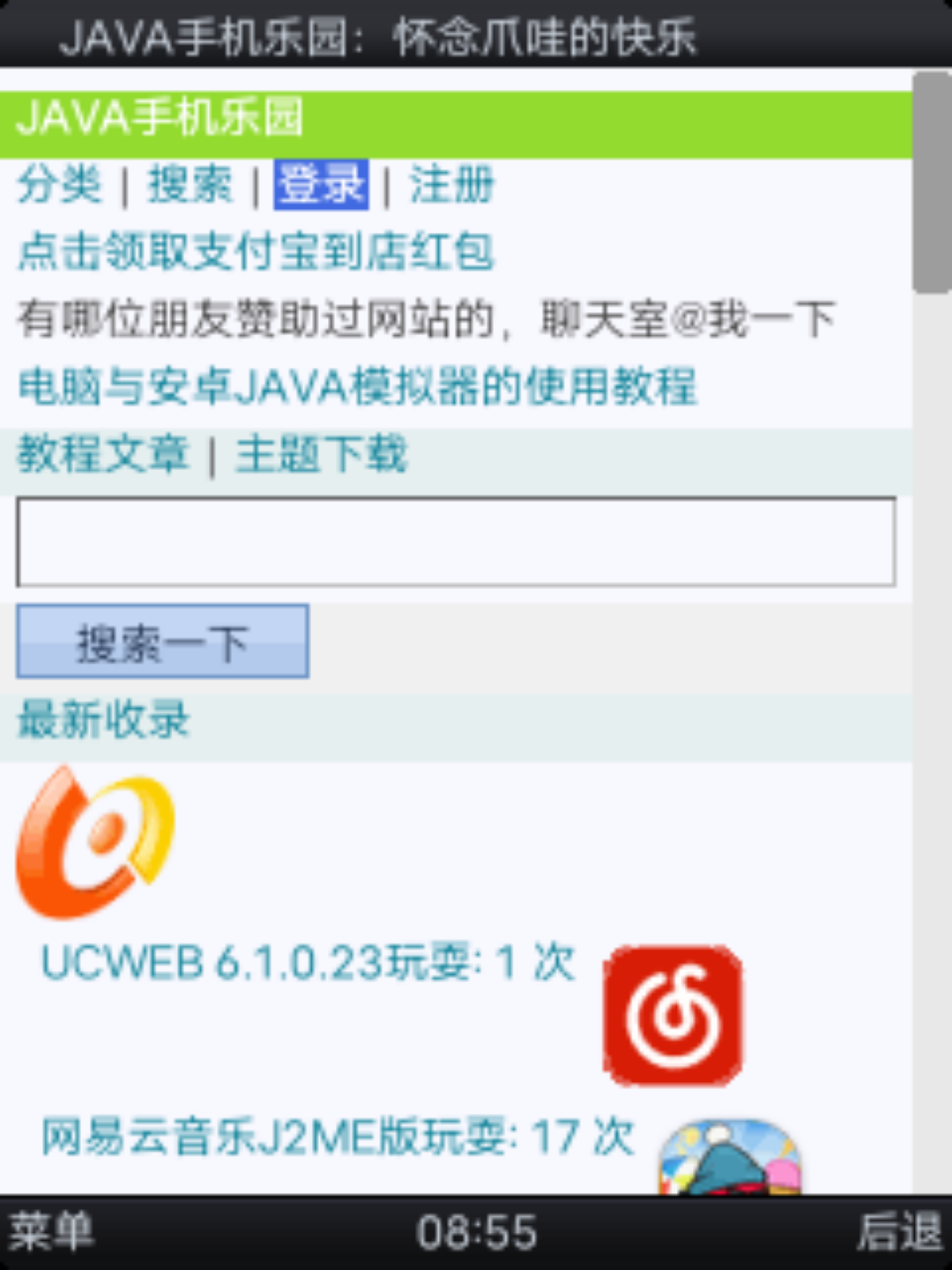Open UCWEB 6.1.0.23 app entry
This screenshot has width=952, height=1270.
click(307, 961)
